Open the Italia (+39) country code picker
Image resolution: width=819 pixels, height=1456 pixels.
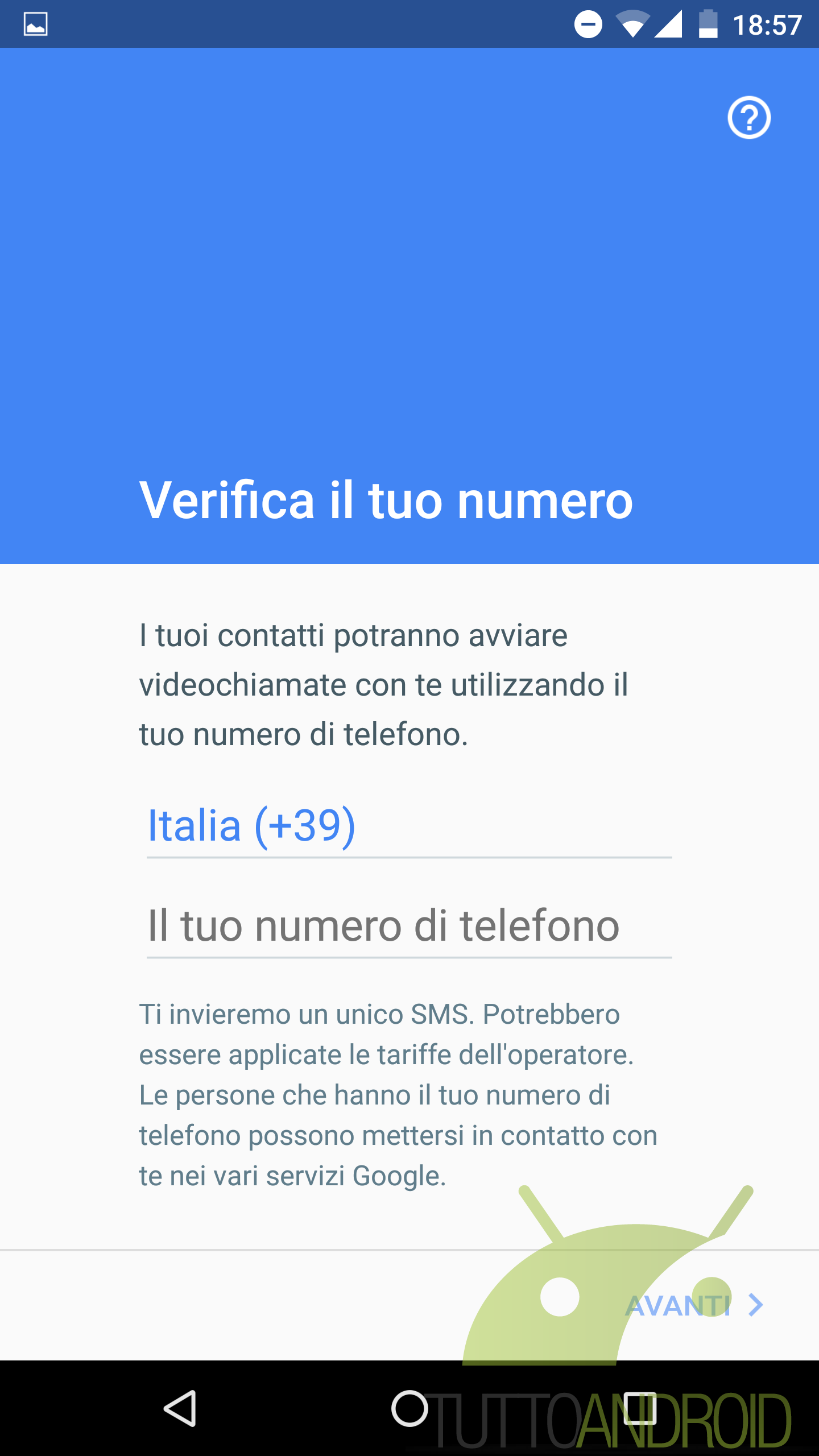click(x=409, y=826)
